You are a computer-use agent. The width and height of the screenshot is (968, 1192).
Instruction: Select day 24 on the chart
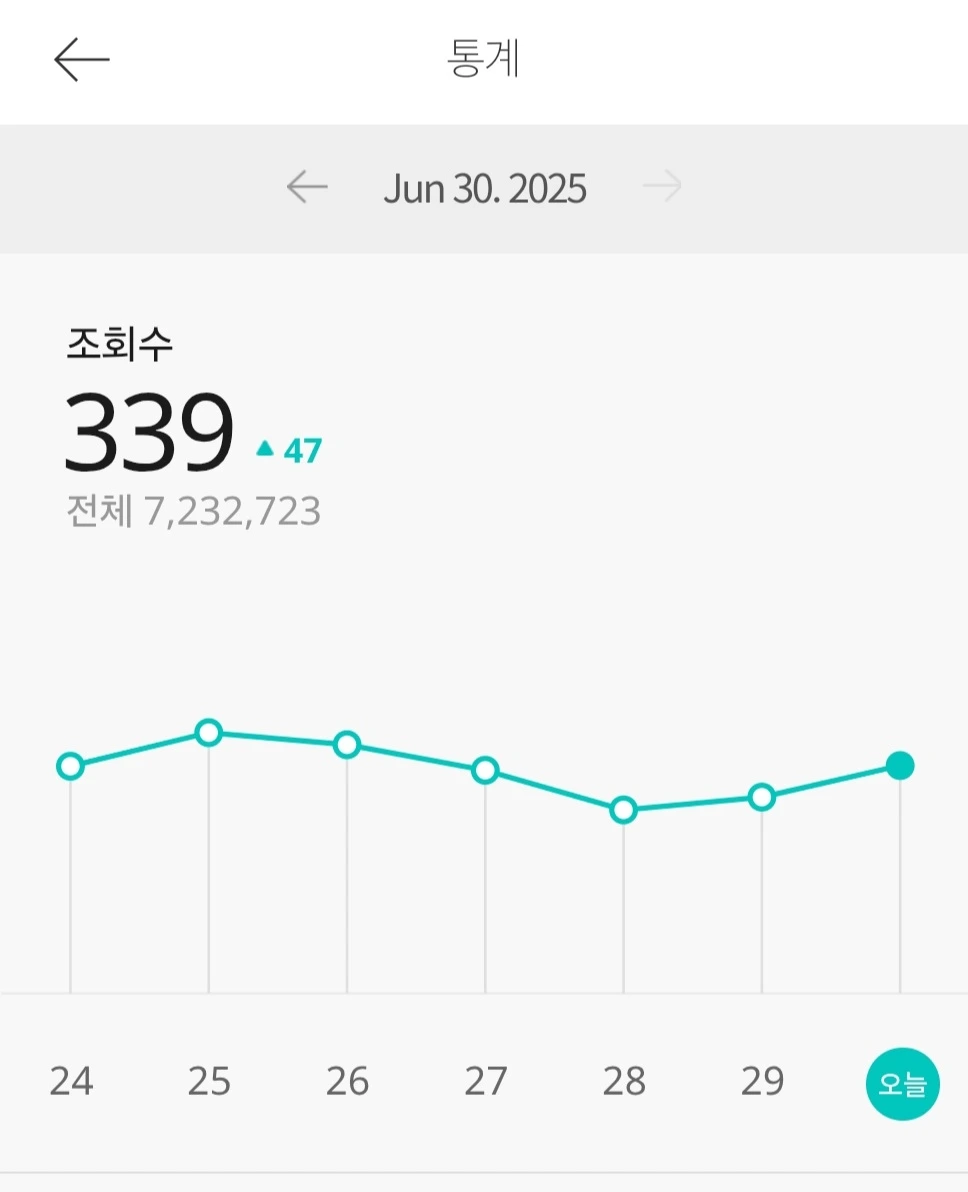[71, 1081]
